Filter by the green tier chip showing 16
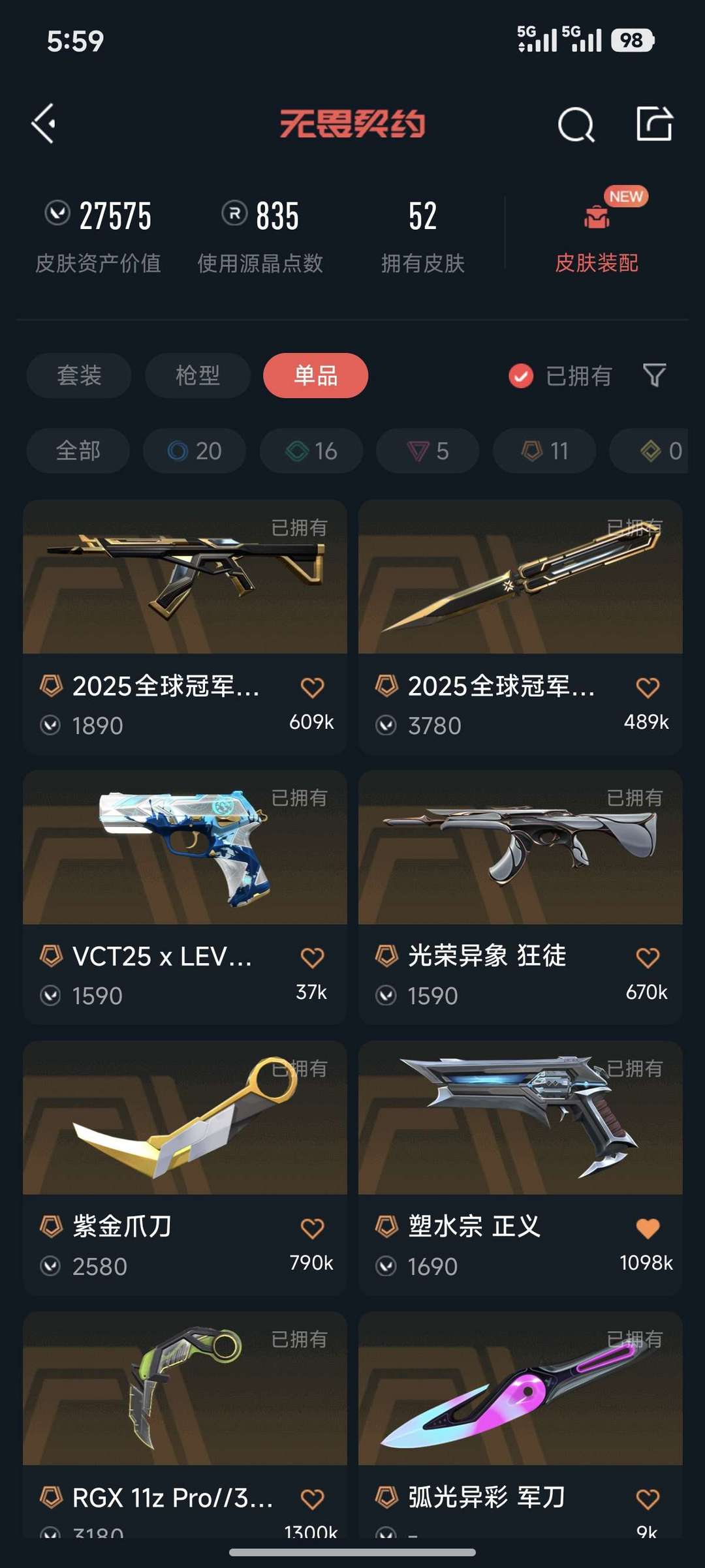705x1568 pixels. tap(311, 451)
